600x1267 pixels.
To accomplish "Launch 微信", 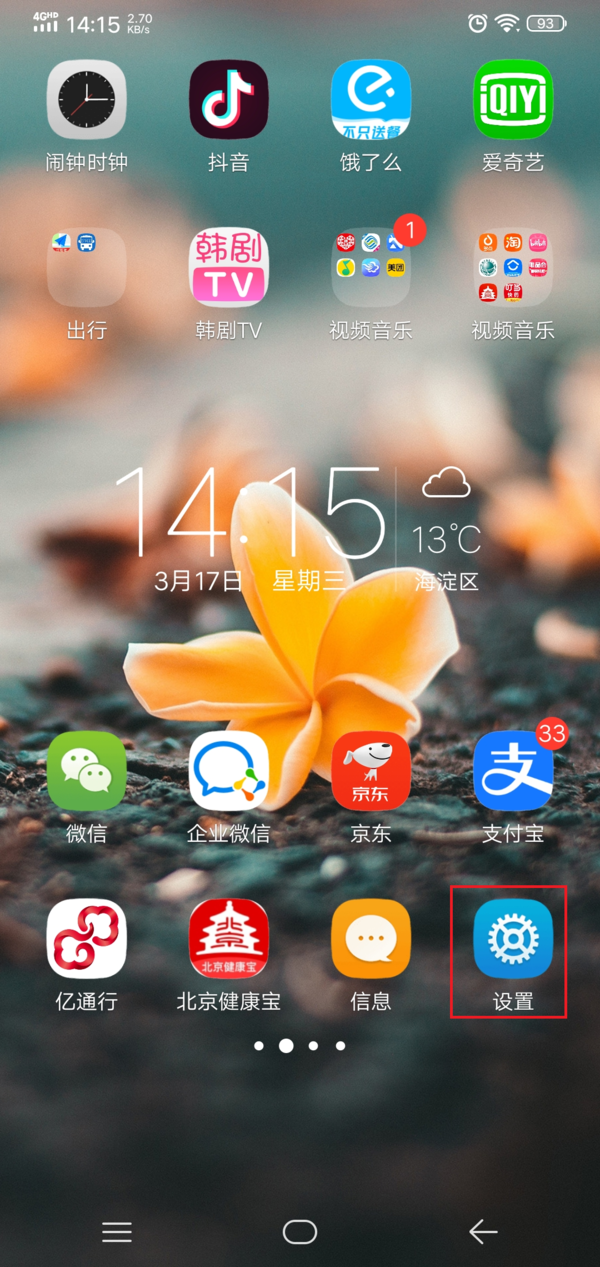I will [87, 771].
